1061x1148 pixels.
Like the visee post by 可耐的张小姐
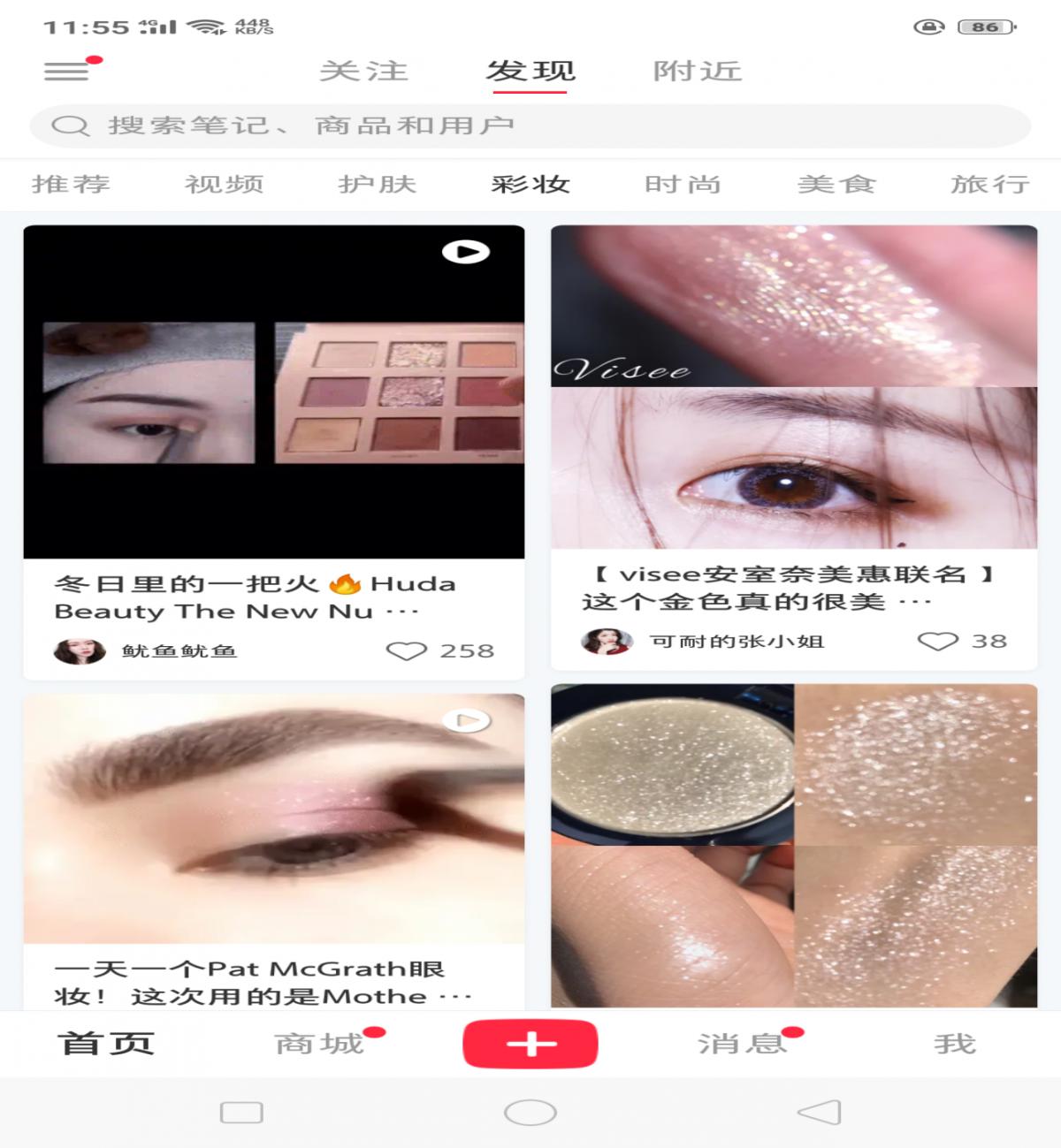(x=938, y=642)
